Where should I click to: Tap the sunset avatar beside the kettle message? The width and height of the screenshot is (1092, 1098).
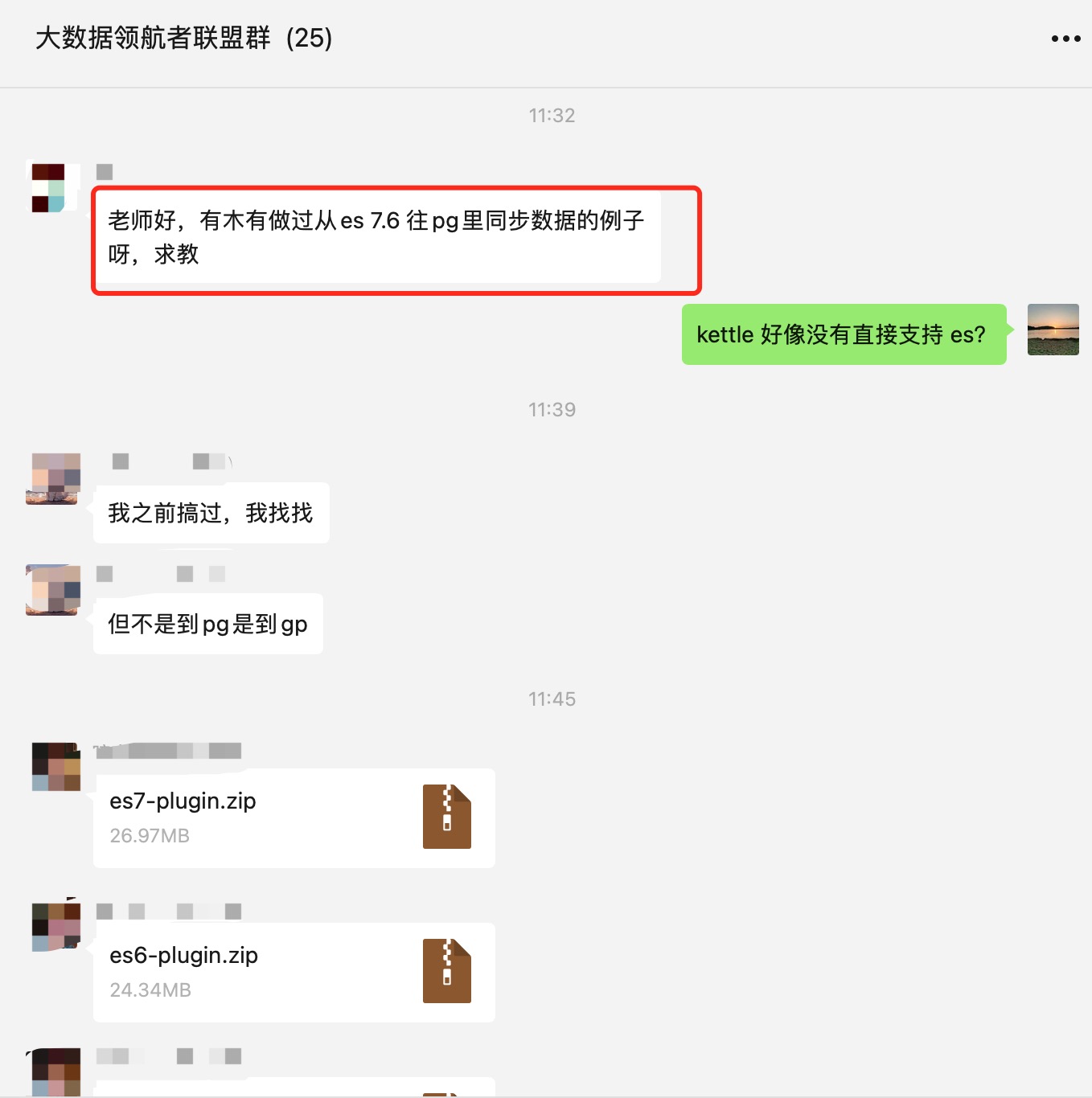1053,330
